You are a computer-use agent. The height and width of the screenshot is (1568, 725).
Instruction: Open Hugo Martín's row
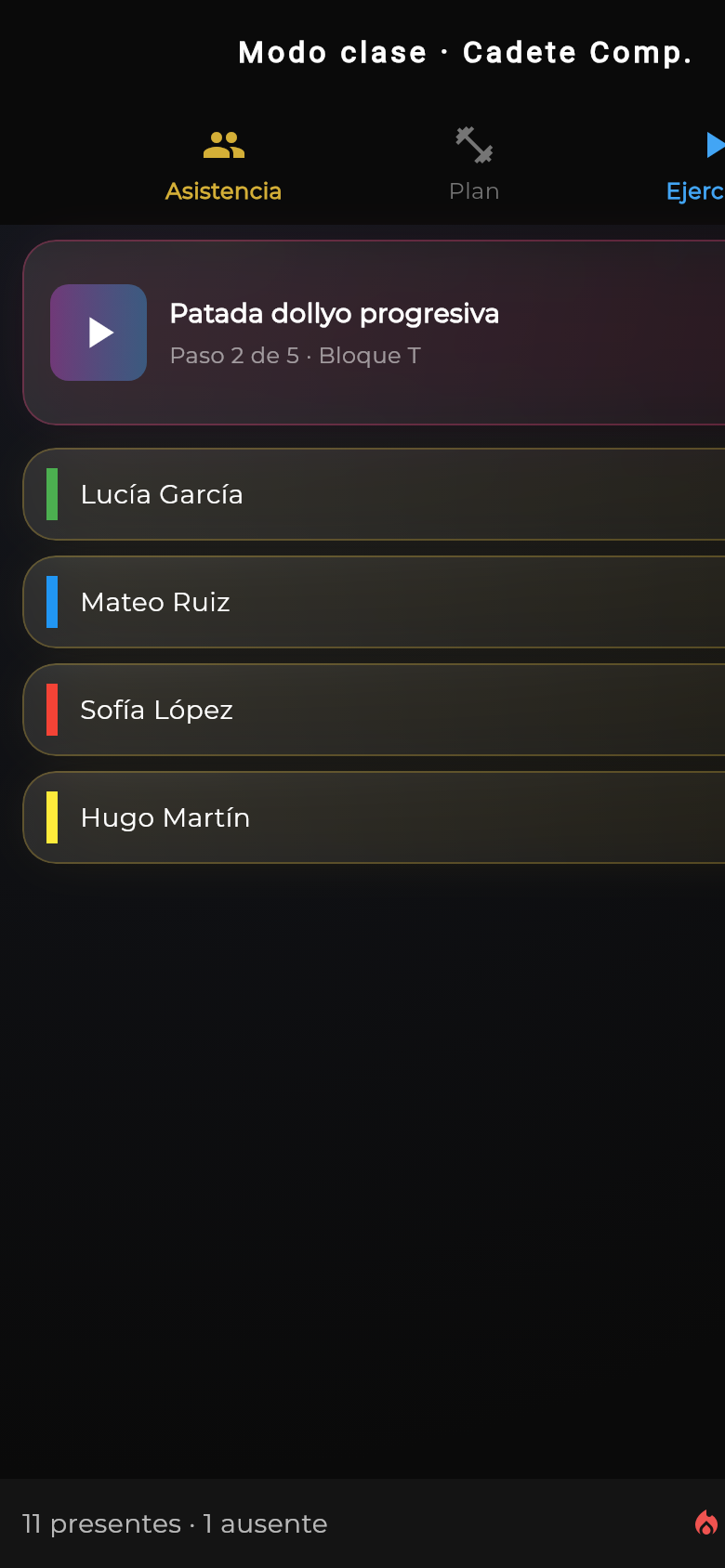(x=374, y=817)
